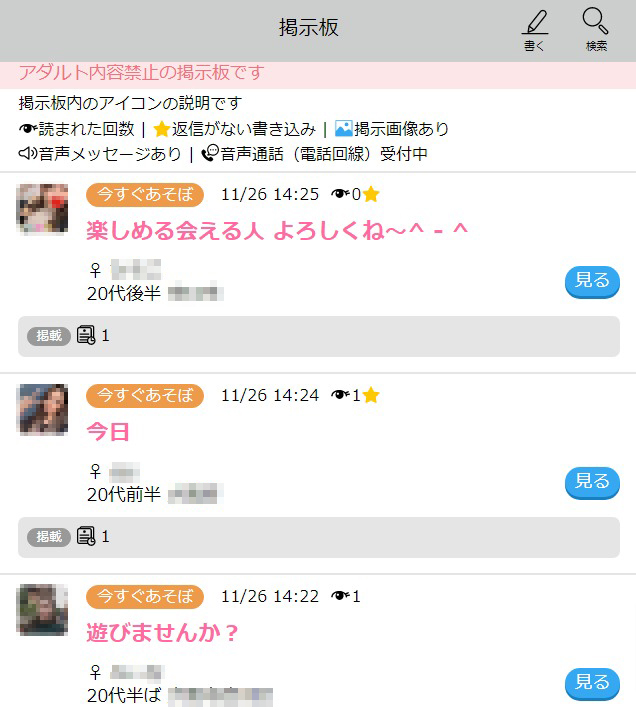Open the post titled 楽しめる会える人 よろしくね
This screenshot has width=636, height=710.
point(277,231)
